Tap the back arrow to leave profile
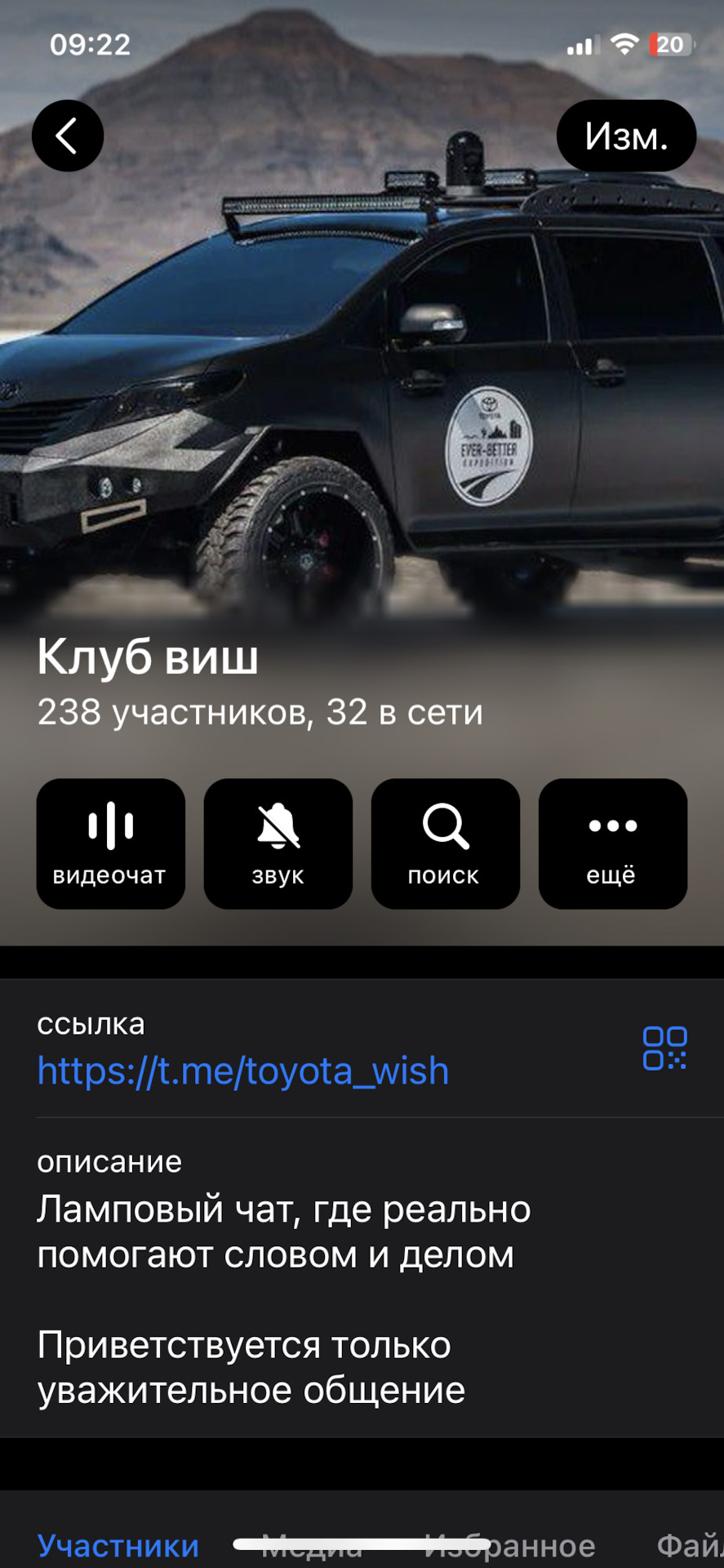724x1568 pixels. tap(67, 136)
